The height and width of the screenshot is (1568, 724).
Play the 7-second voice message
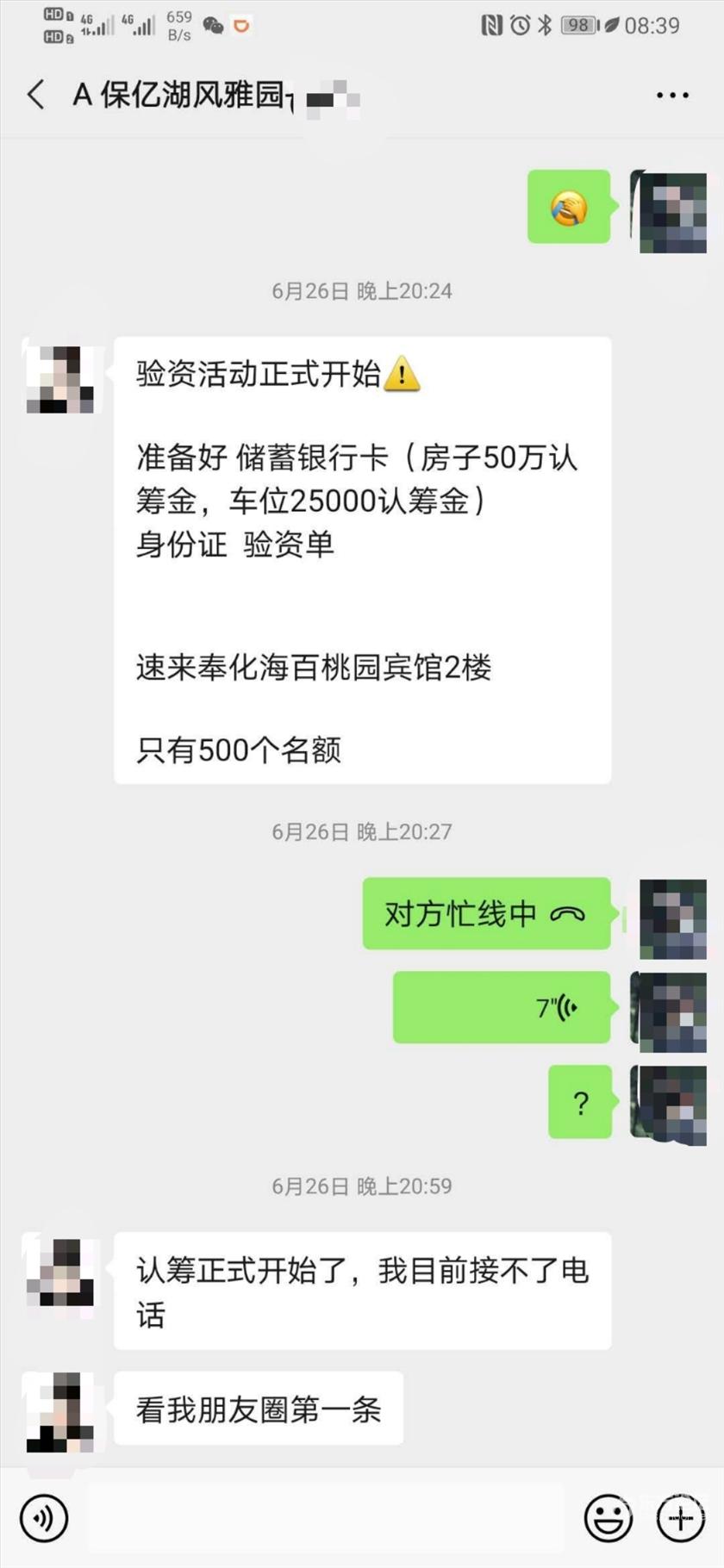502,1007
